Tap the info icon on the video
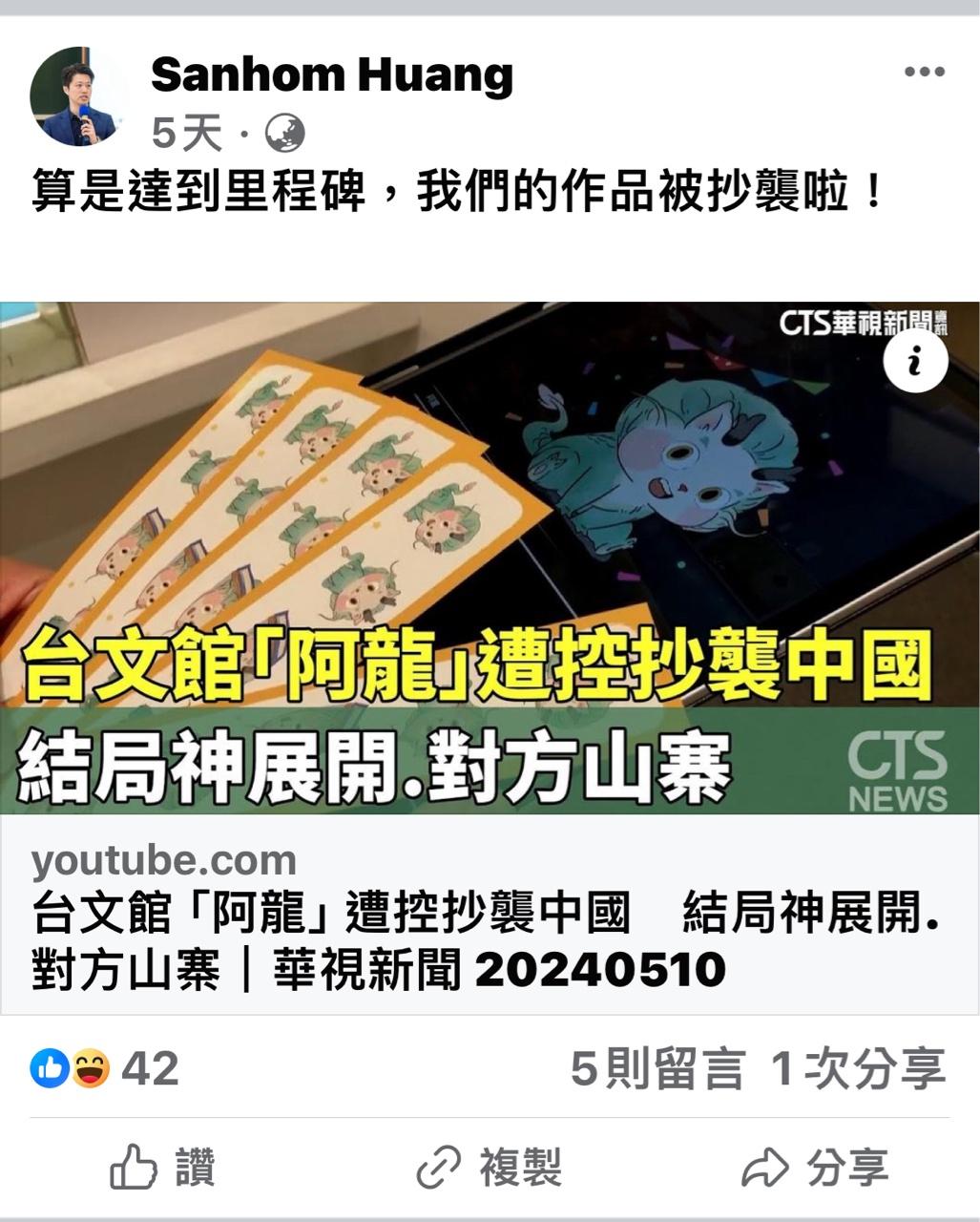The height and width of the screenshot is (1222, 980). tap(914, 363)
